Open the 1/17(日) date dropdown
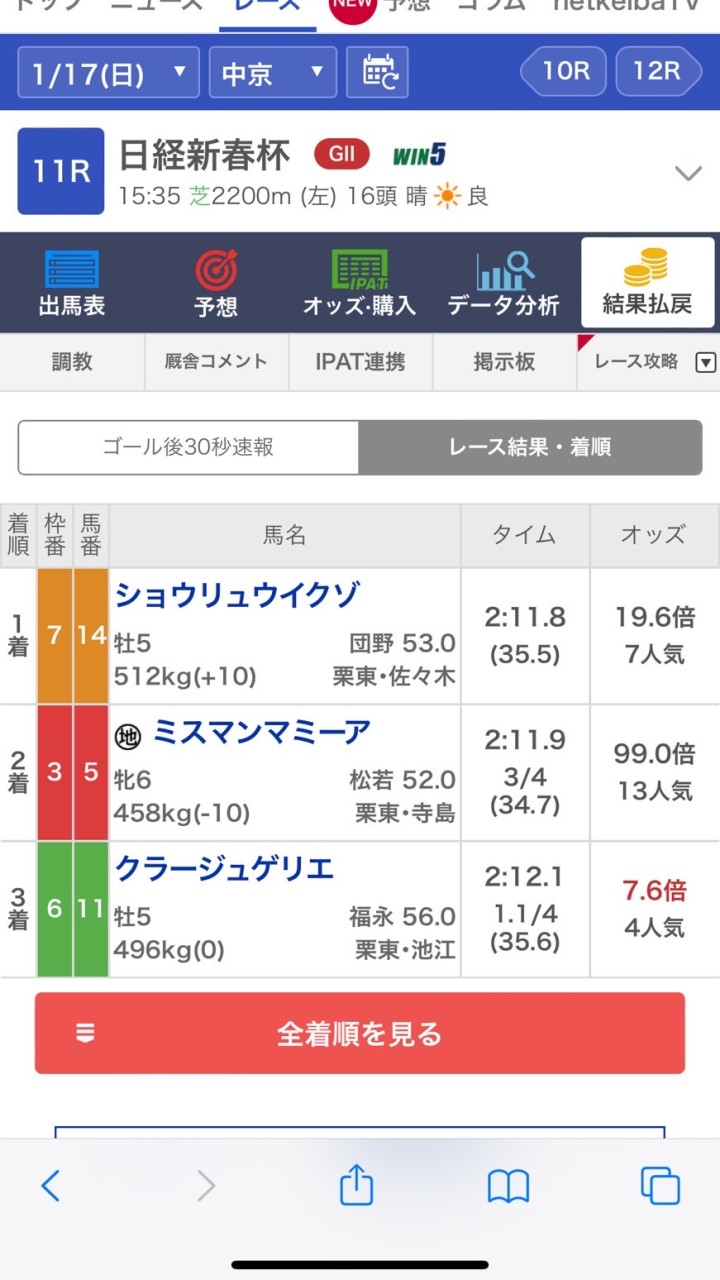Image resolution: width=720 pixels, height=1280 pixels. (108, 72)
